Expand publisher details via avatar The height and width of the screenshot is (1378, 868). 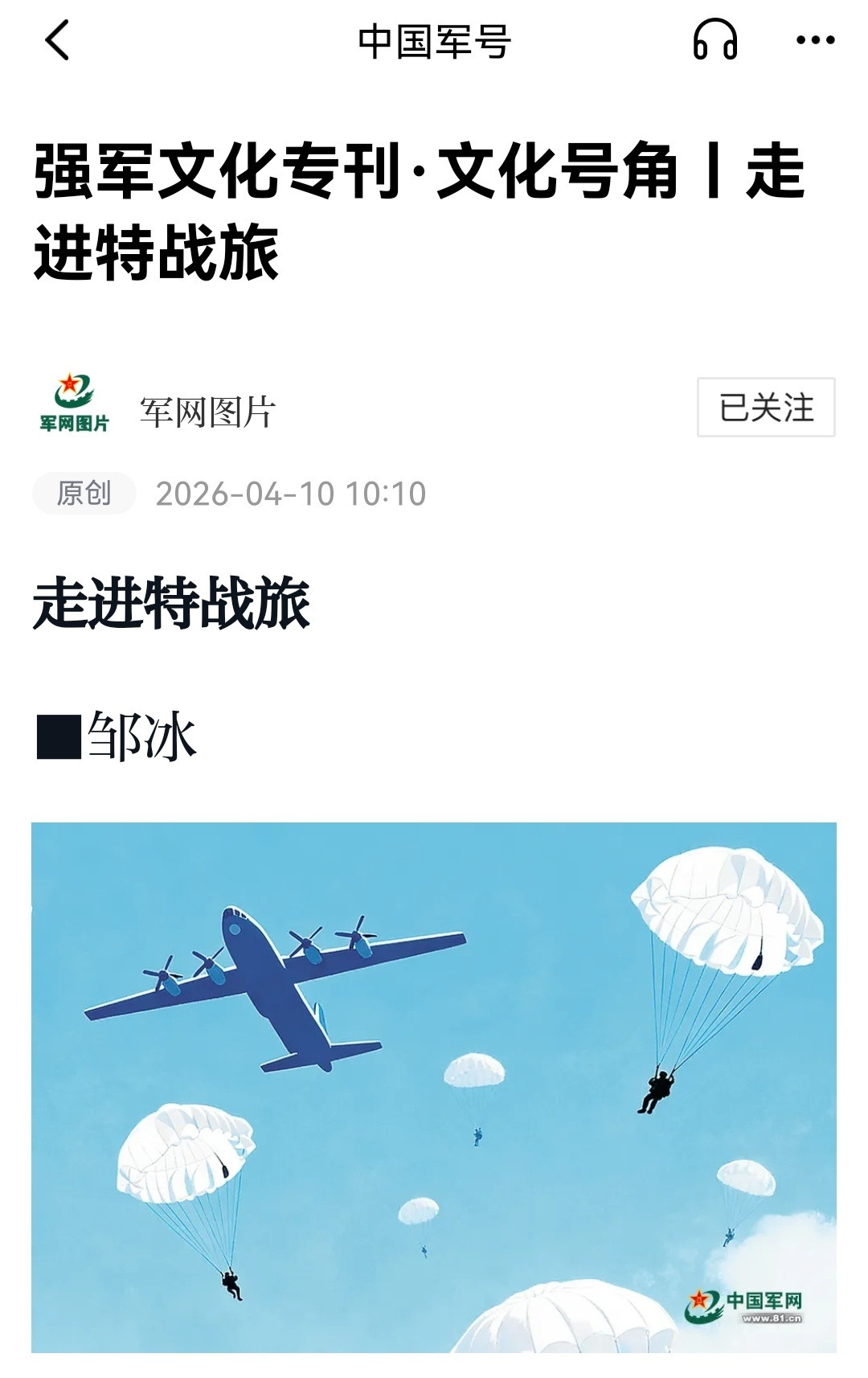click(72, 400)
